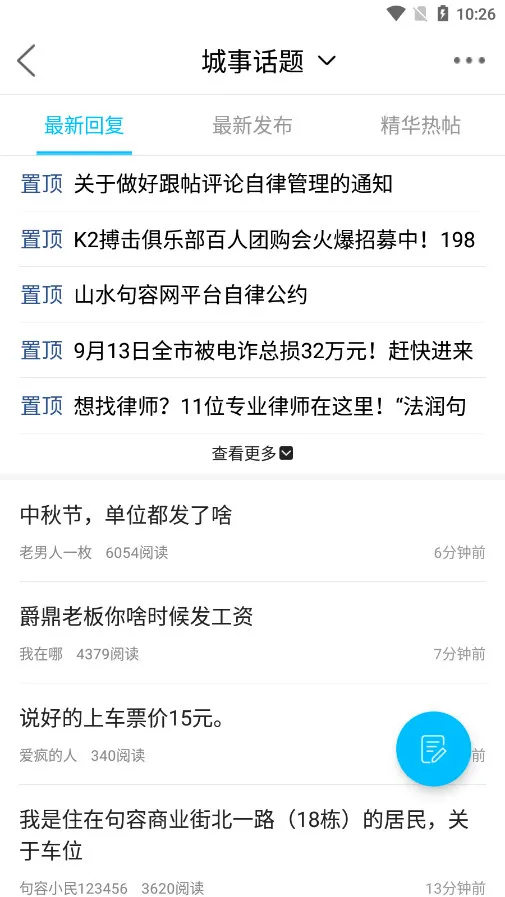
Task: Open pinned post about 9月13日 telecom fraud
Action: tap(252, 351)
